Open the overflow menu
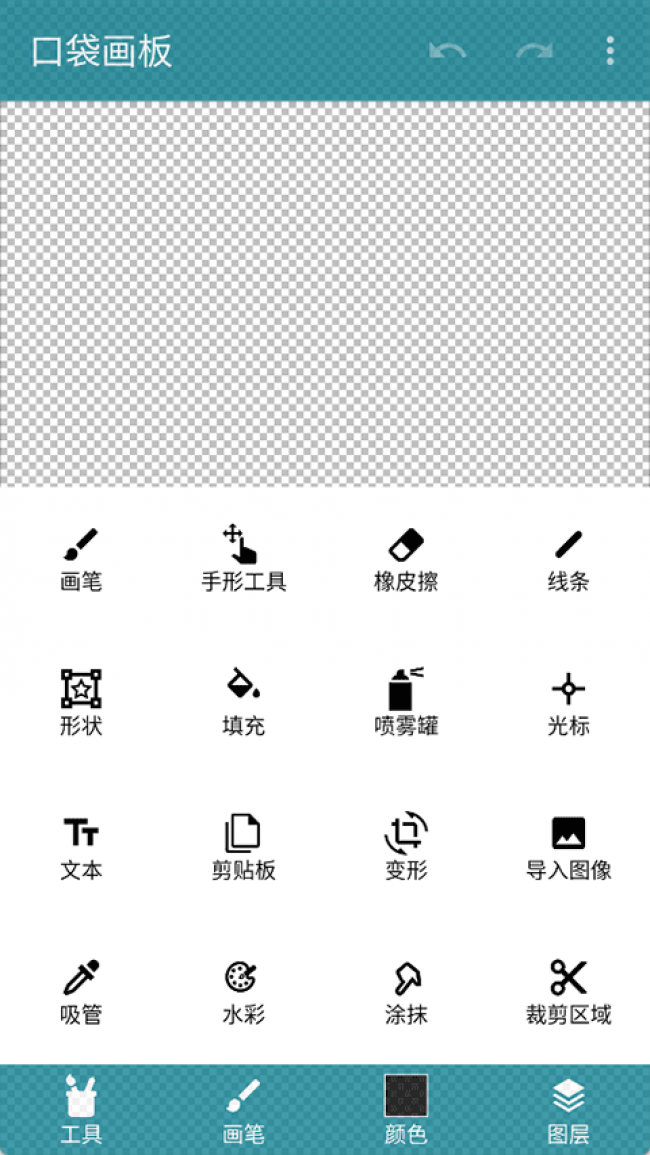 pos(610,51)
